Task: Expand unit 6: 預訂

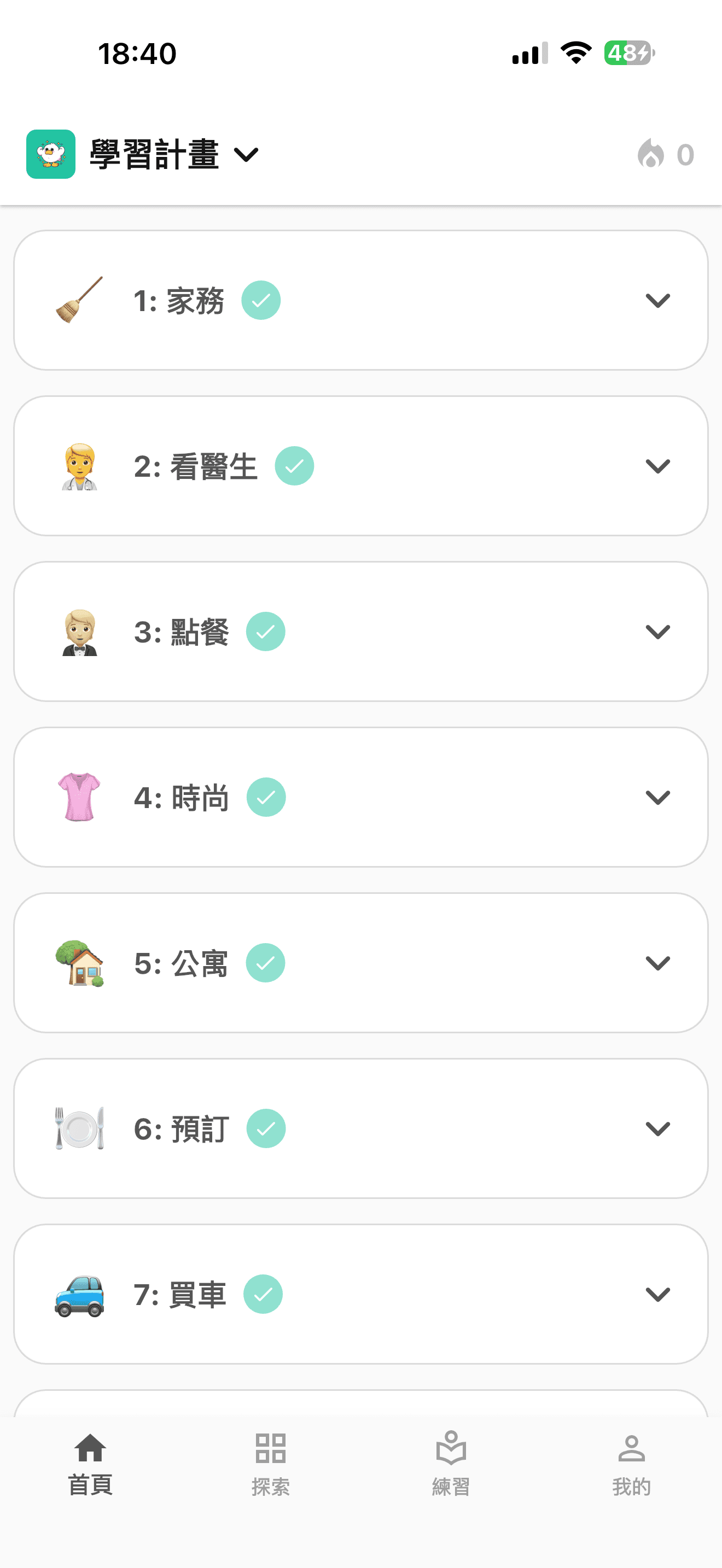Action: coord(657,1128)
